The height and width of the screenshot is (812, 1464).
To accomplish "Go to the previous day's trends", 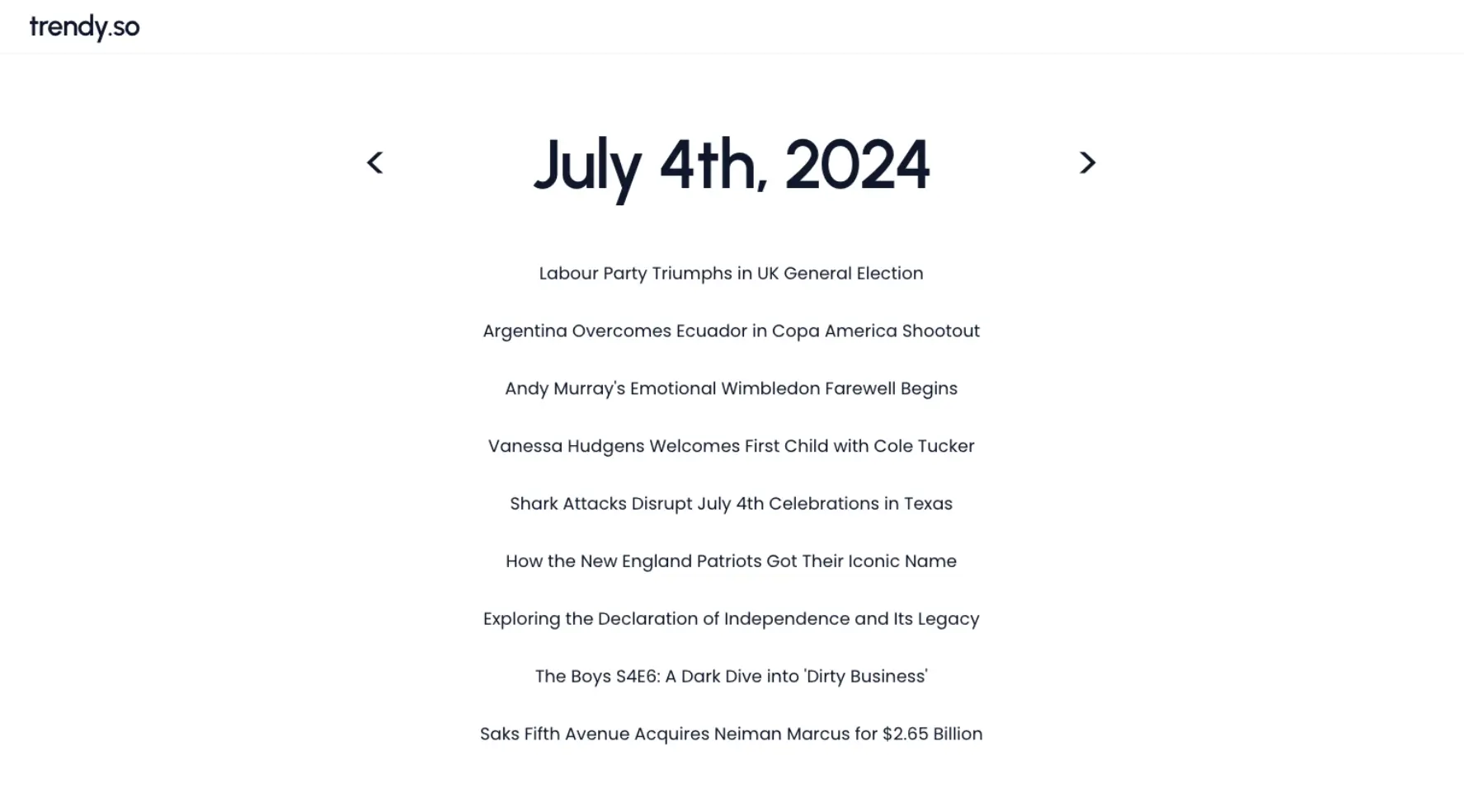I will (x=375, y=162).
